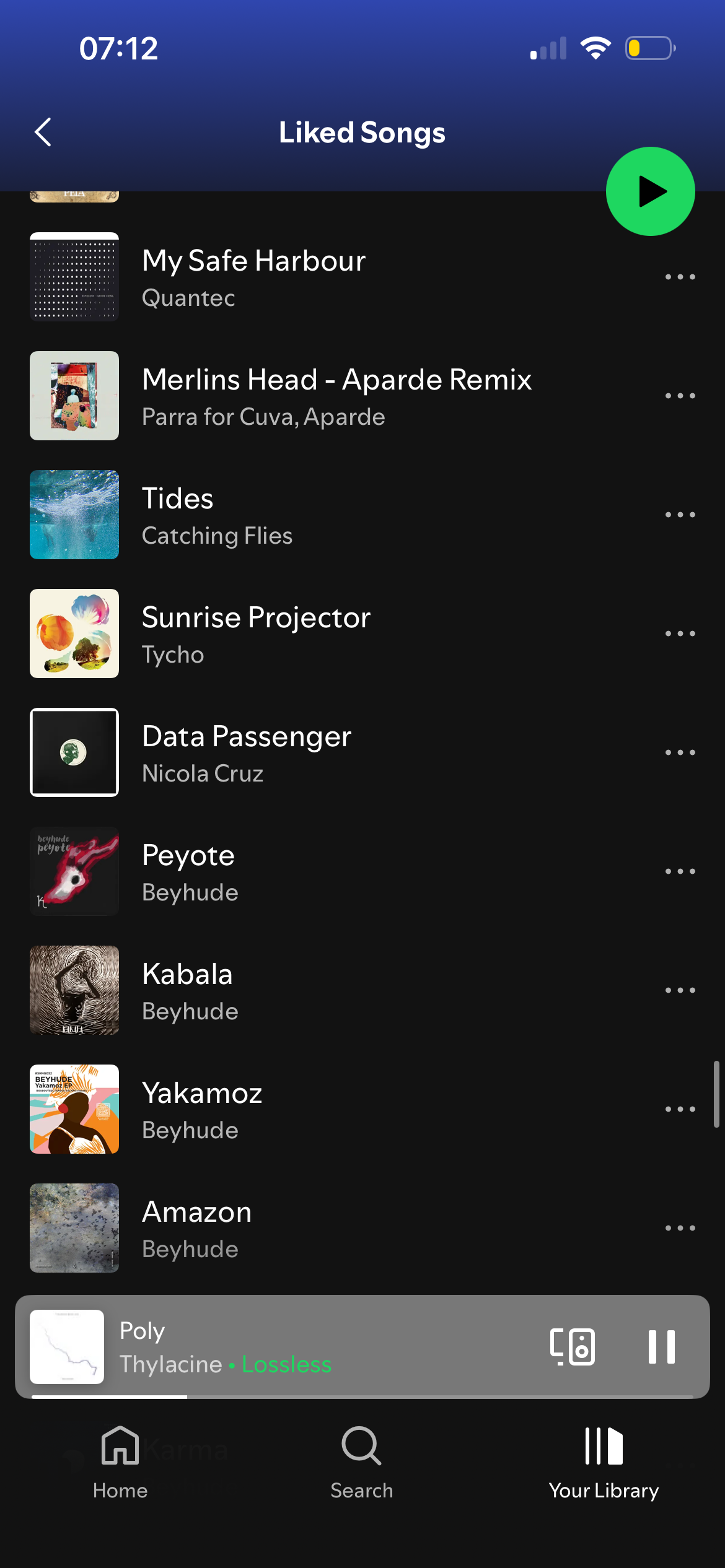Open more options for My Safe Harbour

680,277
